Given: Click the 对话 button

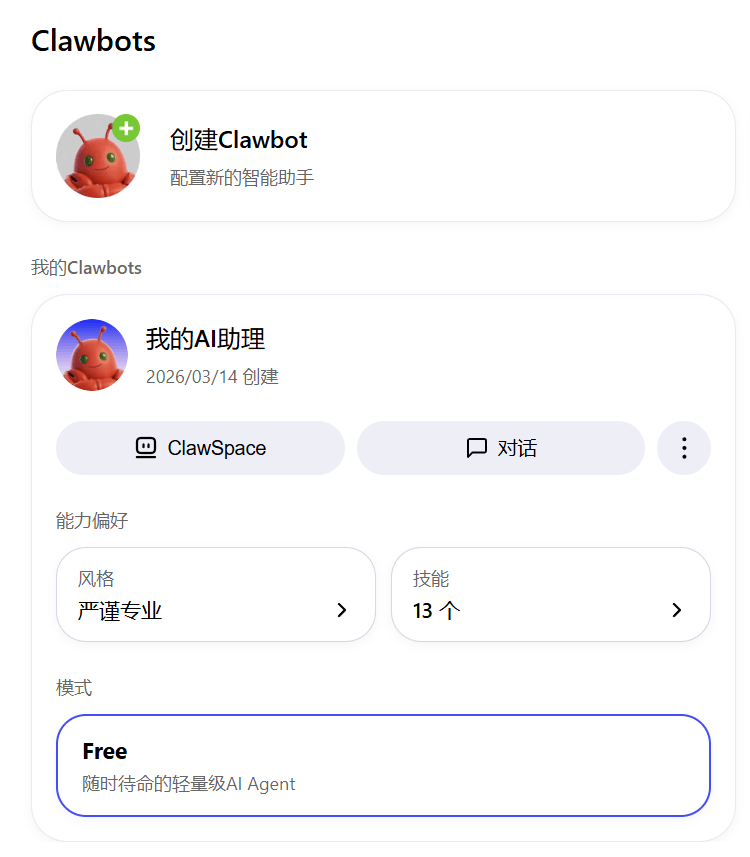Looking at the screenshot, I should pos(500,448).
